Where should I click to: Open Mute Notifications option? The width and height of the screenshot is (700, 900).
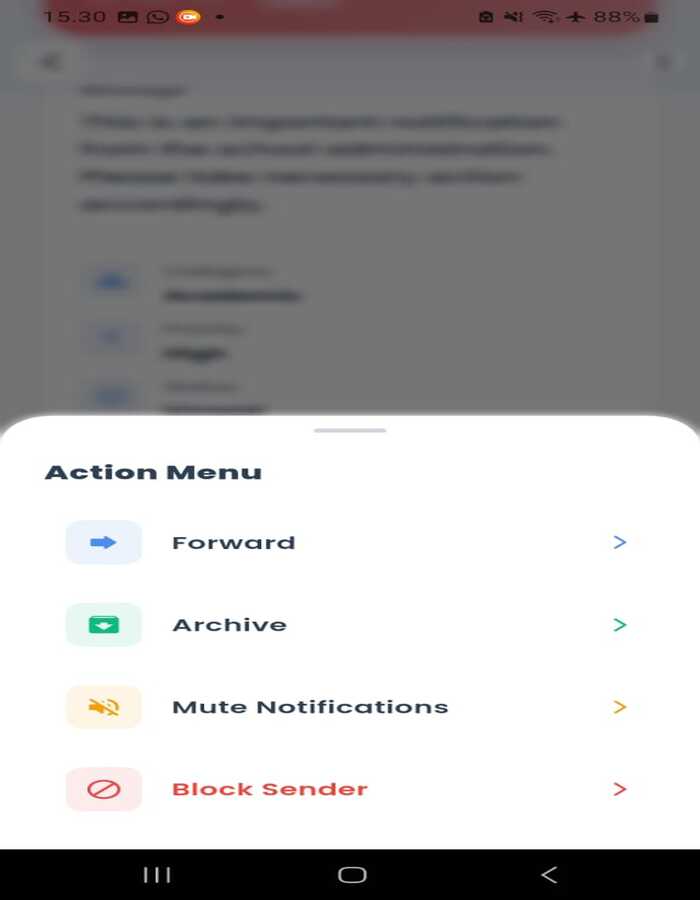pyautogui.click(x=309, y=707)
